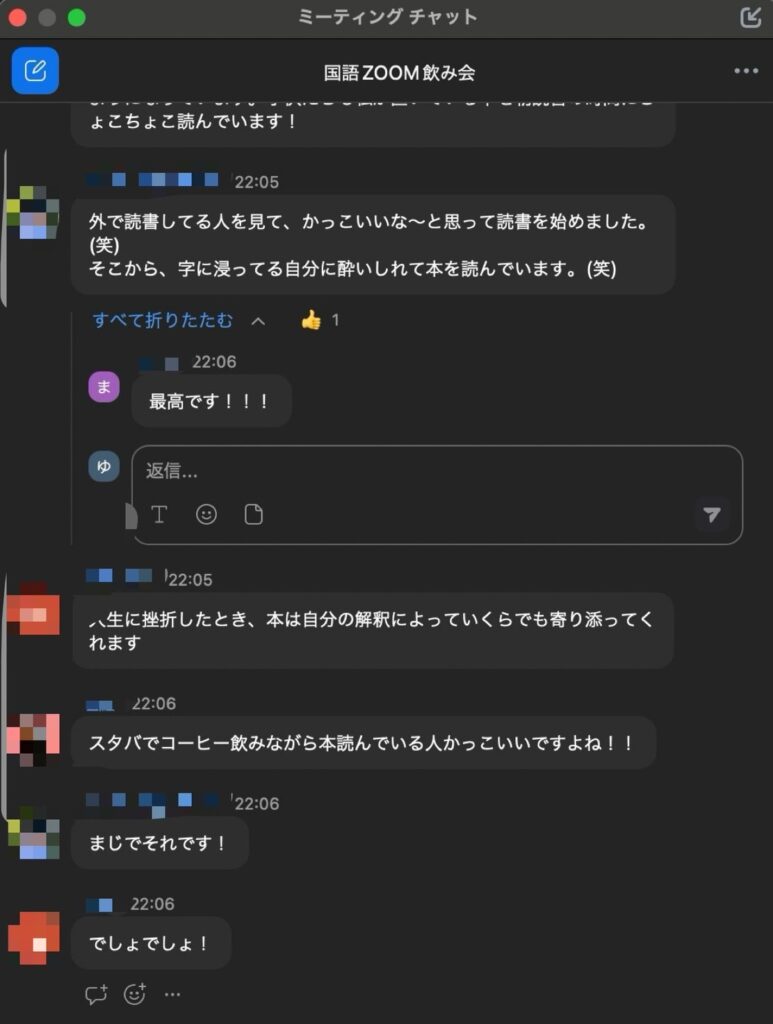Attach a file to the reply
The image size is (773, 1024).
coord(254,514)
